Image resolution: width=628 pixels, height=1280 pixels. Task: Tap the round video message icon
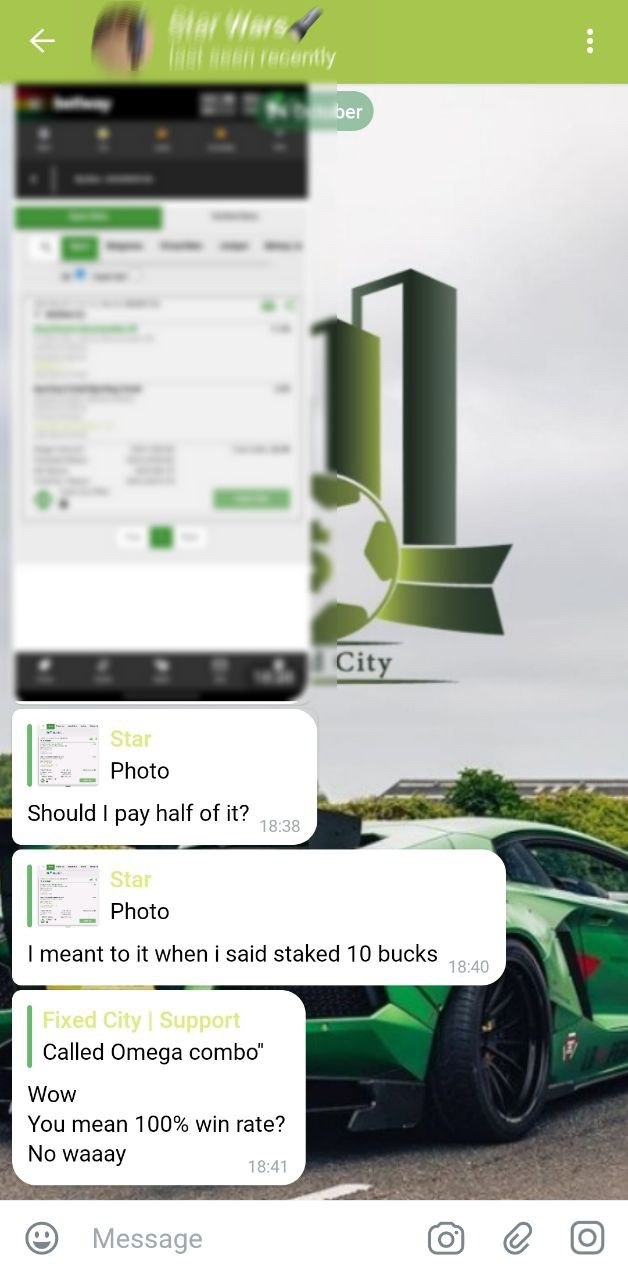click(x=588, y=1238)
